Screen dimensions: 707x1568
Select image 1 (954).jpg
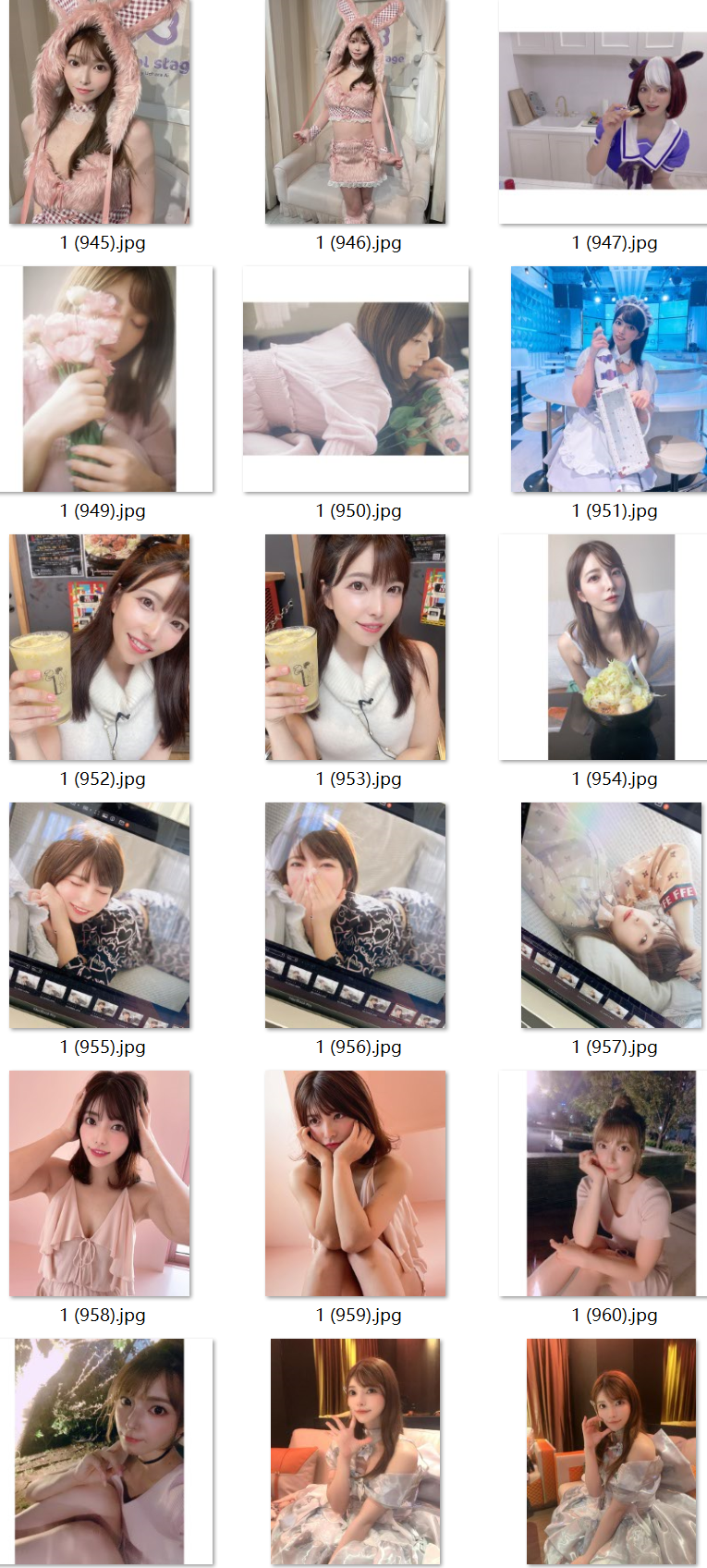611,647
